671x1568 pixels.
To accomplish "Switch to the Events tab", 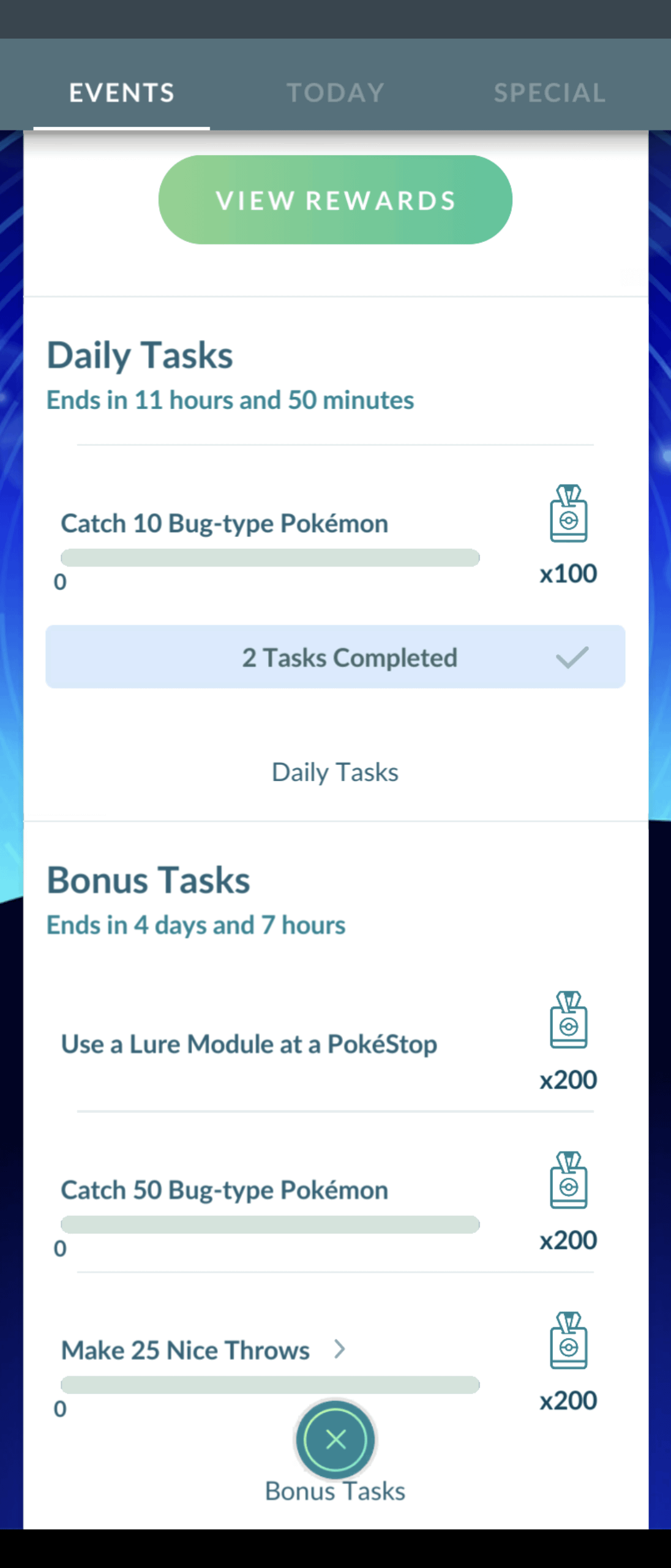I will point(121,93).
